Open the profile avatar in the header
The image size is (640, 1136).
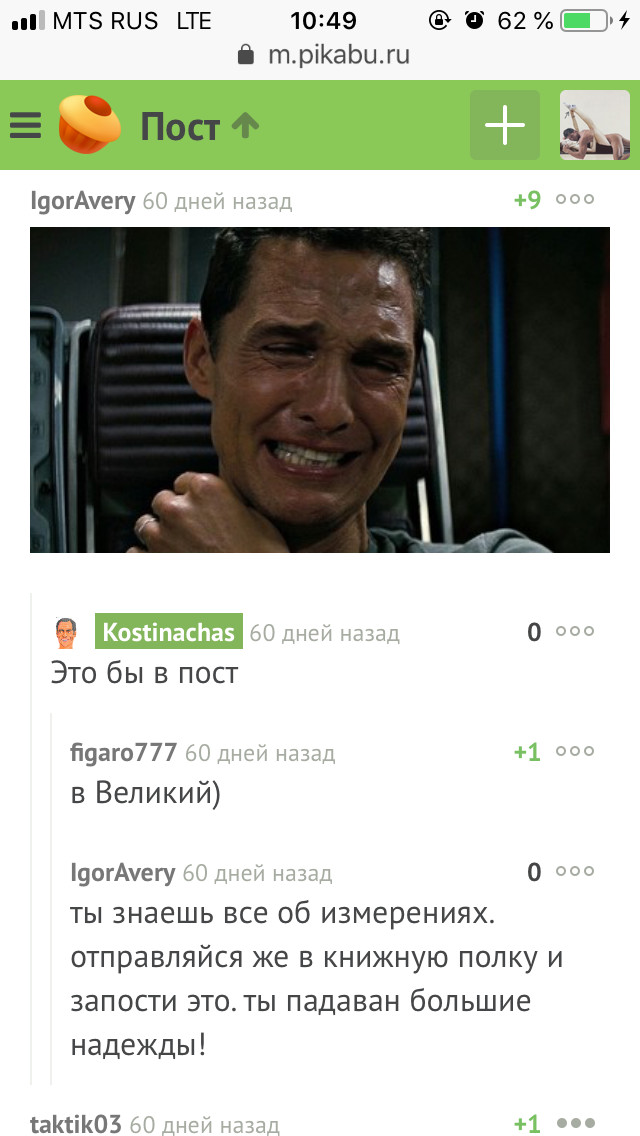[x=594, y=125]
